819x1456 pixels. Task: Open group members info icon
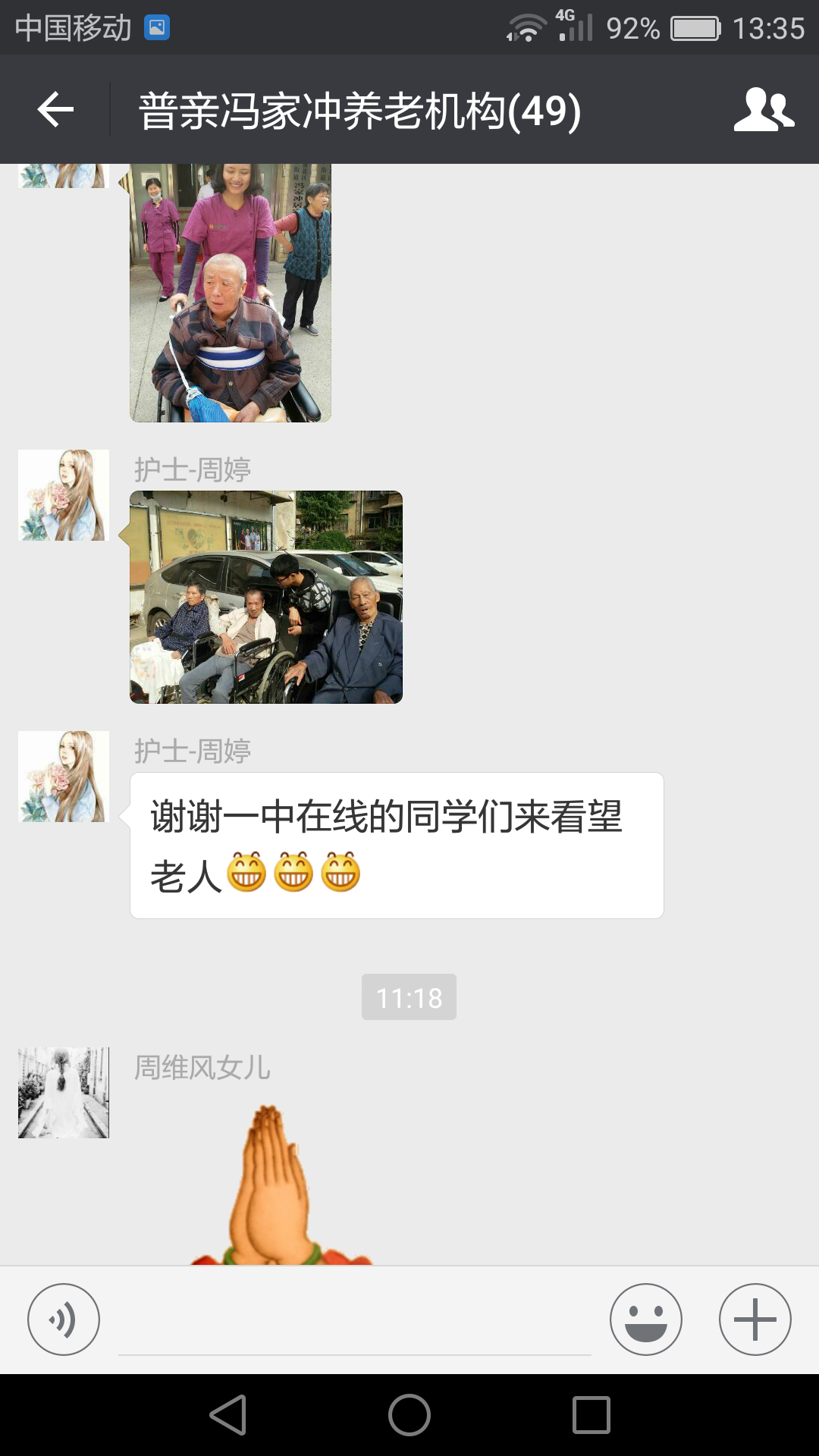click(763, 110)
